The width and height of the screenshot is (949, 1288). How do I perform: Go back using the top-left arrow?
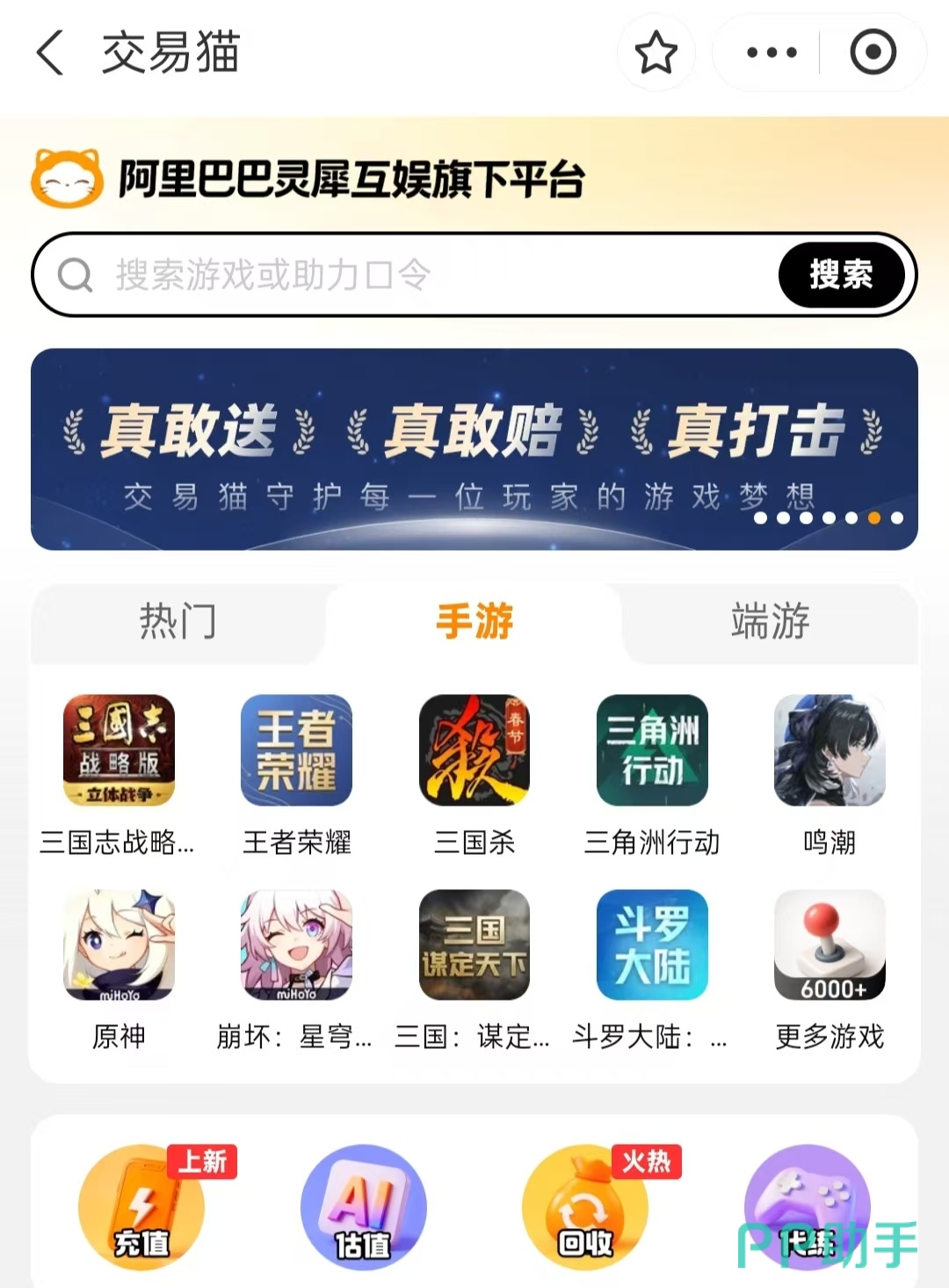coord(50,53)
